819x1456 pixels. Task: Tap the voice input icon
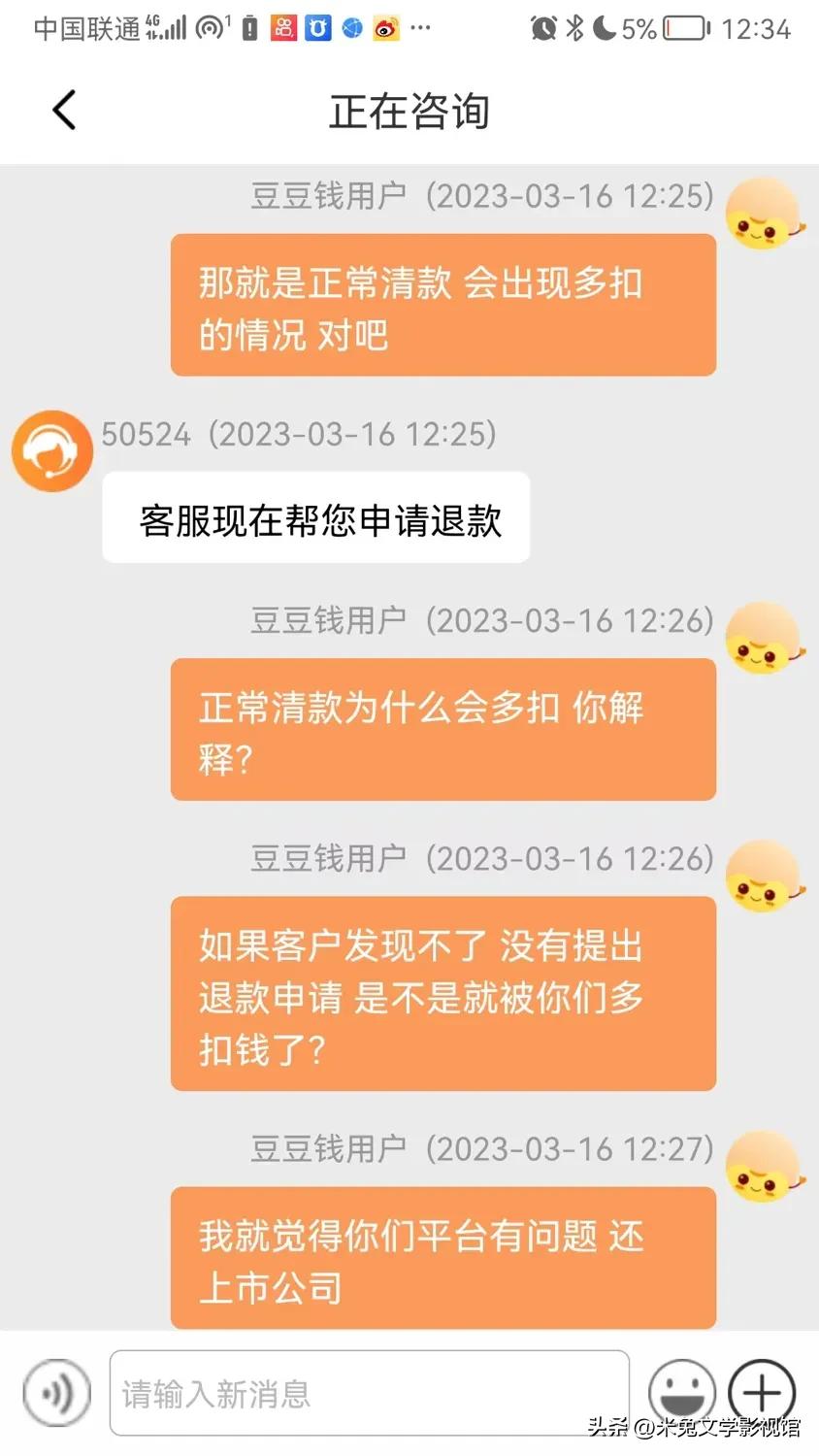pos(55,1393)
